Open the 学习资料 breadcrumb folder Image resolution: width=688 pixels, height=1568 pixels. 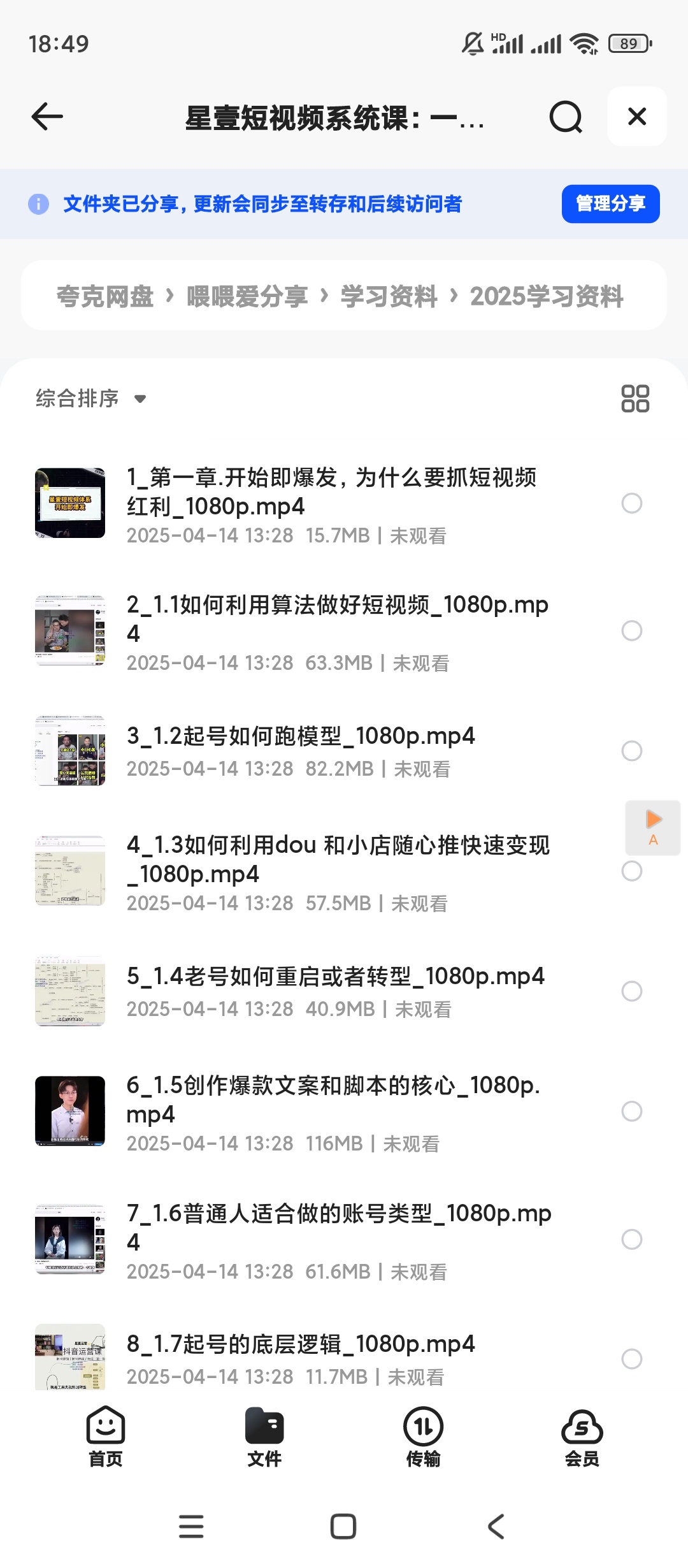pos(390,296)
